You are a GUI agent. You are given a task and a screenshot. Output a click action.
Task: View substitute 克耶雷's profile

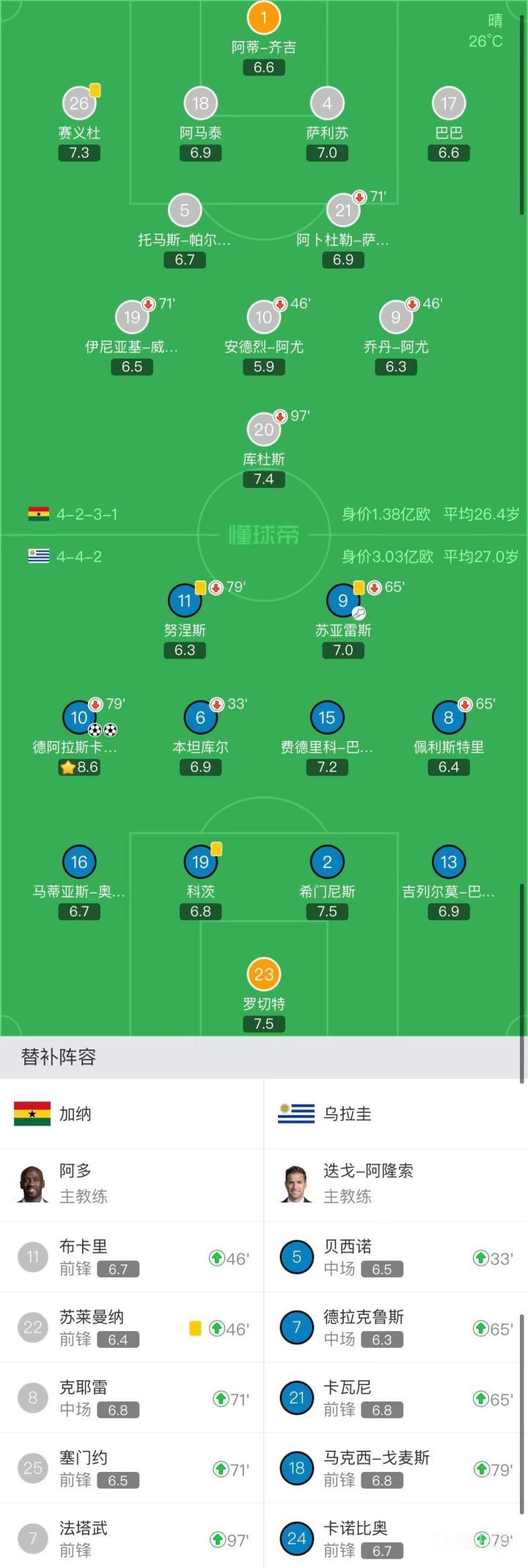coord(132,1398)
